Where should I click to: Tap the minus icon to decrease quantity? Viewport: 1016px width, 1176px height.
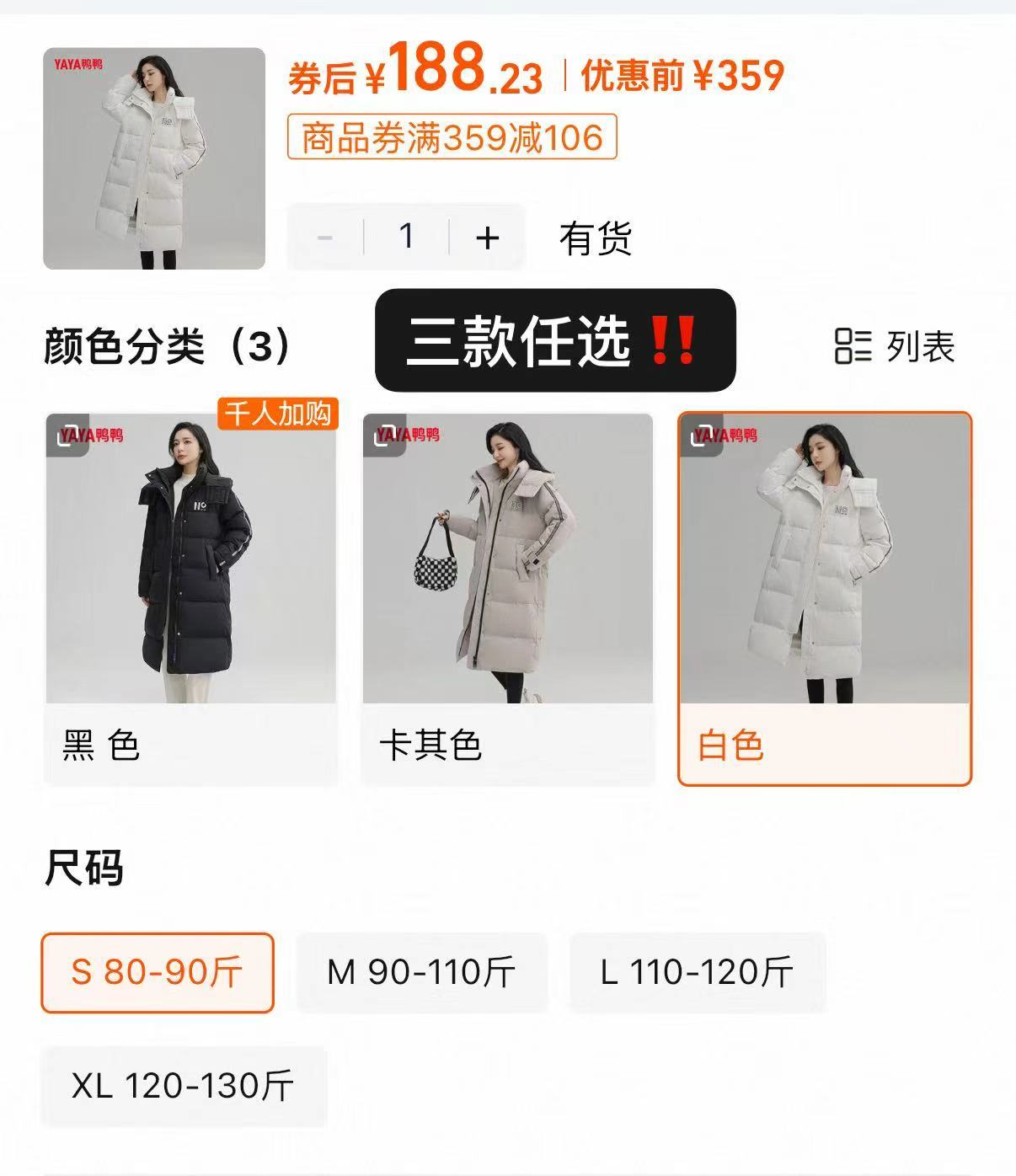tap(324, 237)
